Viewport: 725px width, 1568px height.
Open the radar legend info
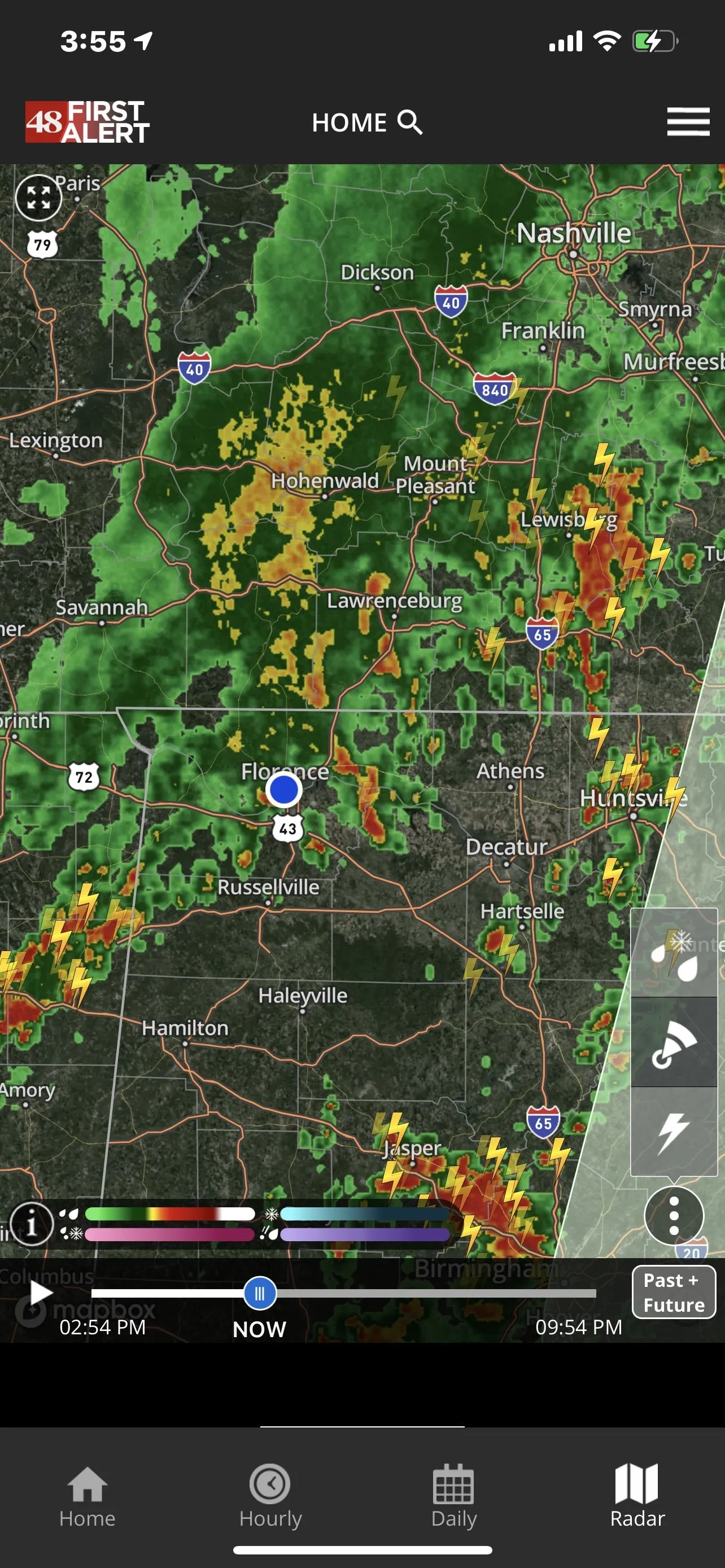click(31, 1224)
